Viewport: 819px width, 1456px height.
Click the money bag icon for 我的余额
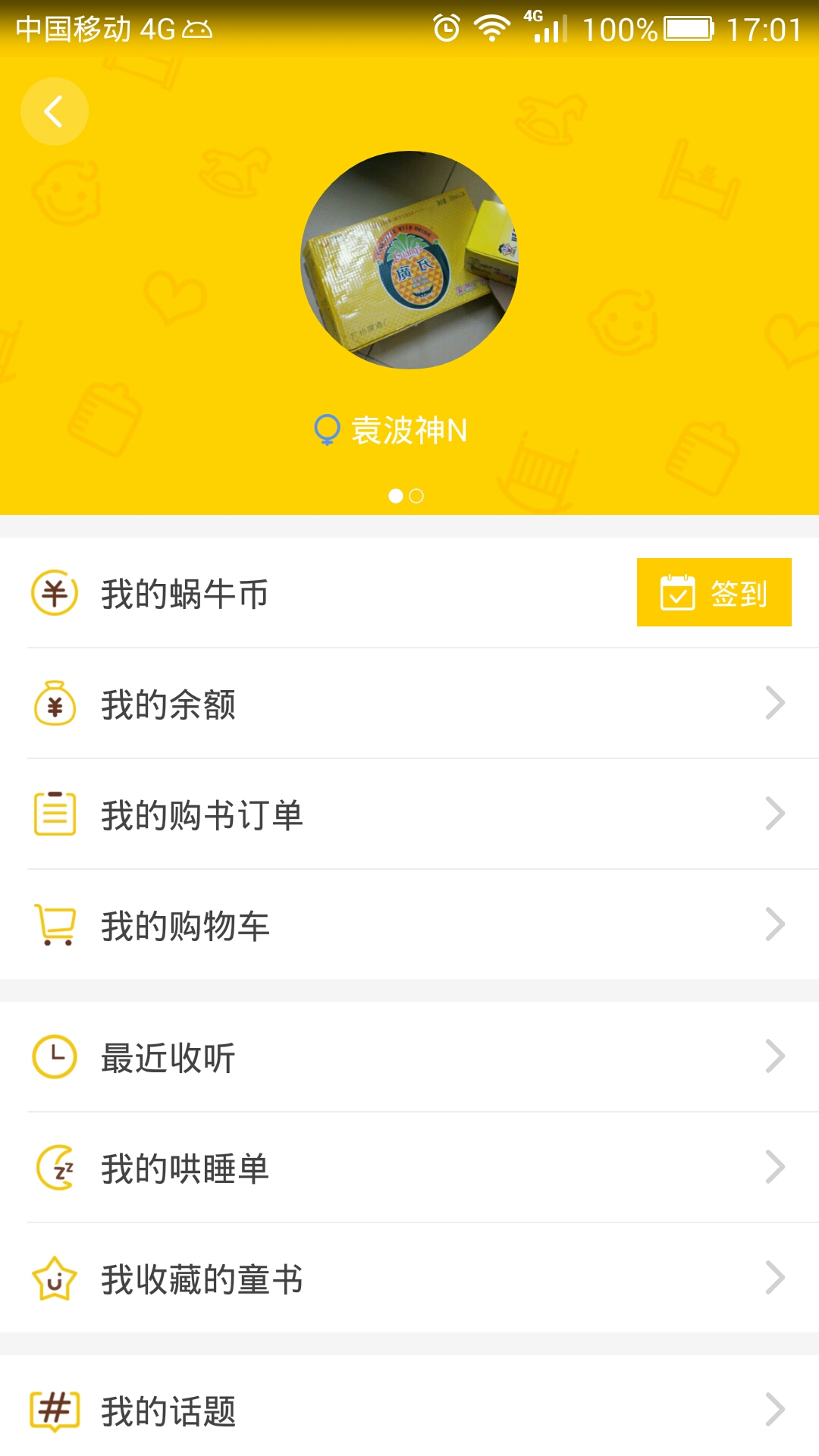pos(55,704)
